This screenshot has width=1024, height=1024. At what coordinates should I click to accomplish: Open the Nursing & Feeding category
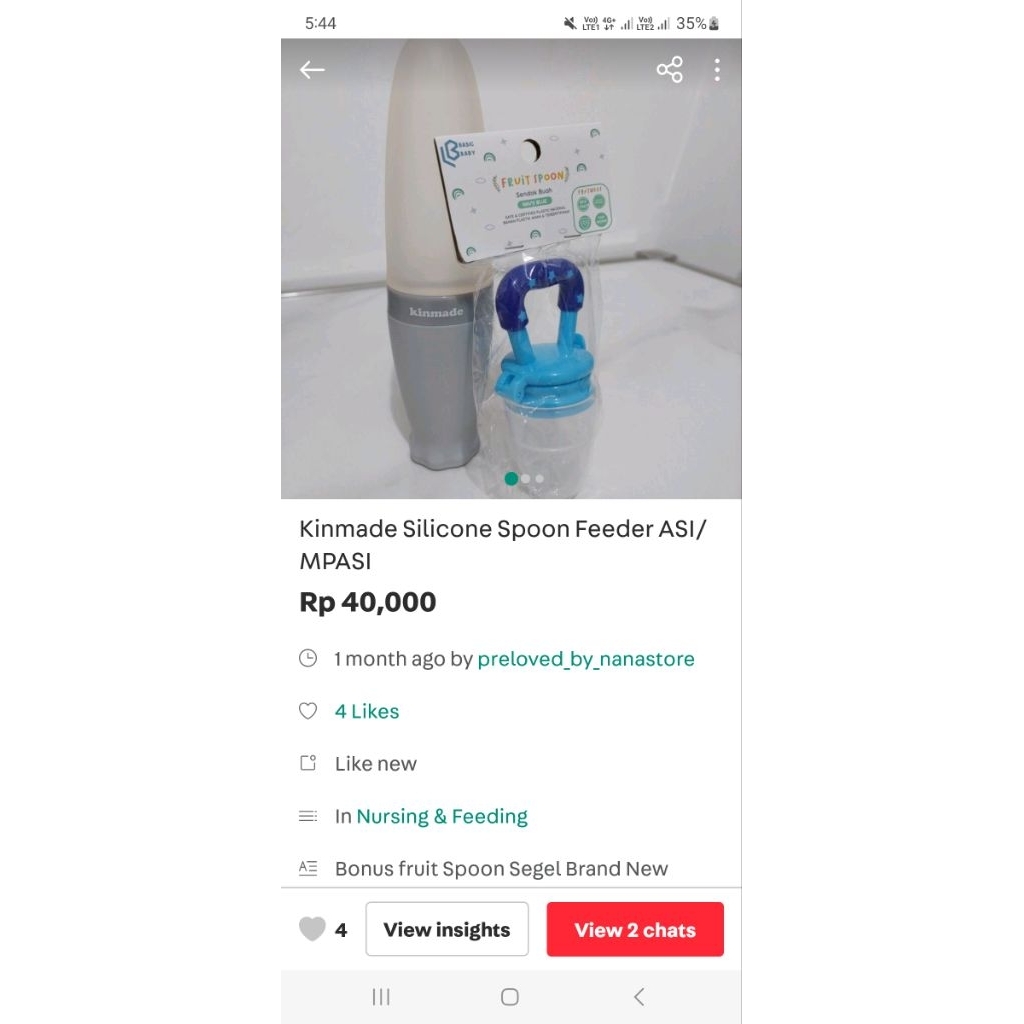click(x=442, y=816)
